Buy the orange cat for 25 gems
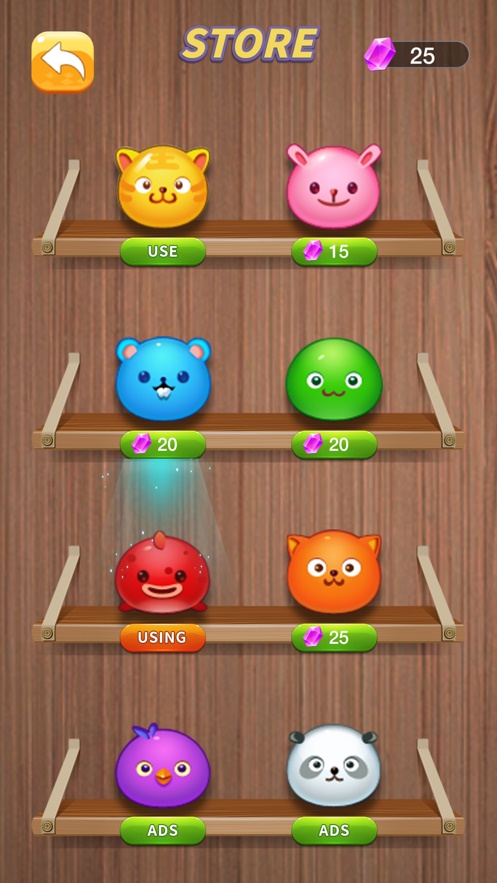This screenshot has height=883, width=497. [x=334, y=637]
